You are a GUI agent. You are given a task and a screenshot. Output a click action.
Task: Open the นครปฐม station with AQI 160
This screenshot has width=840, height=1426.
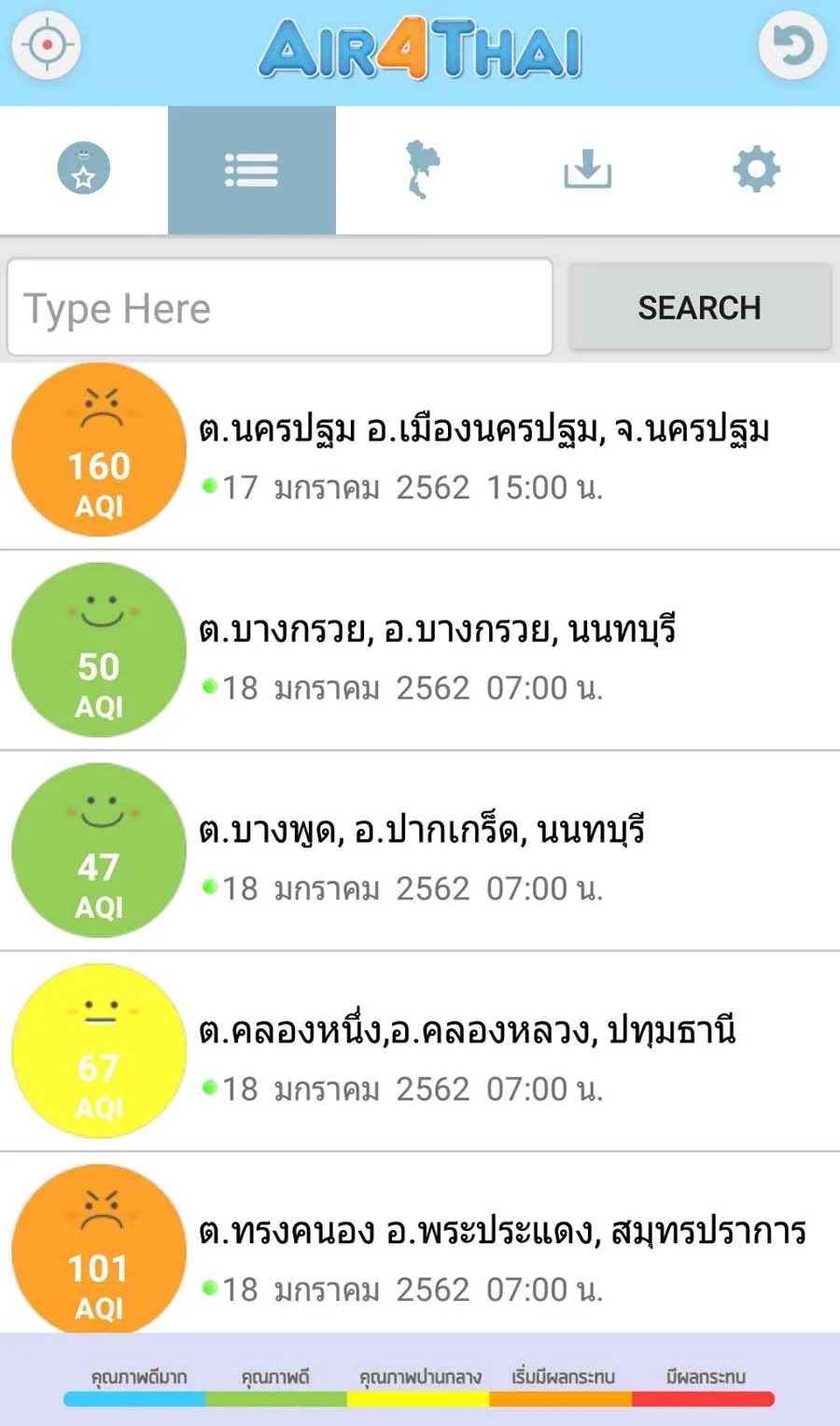pos(420,455)
